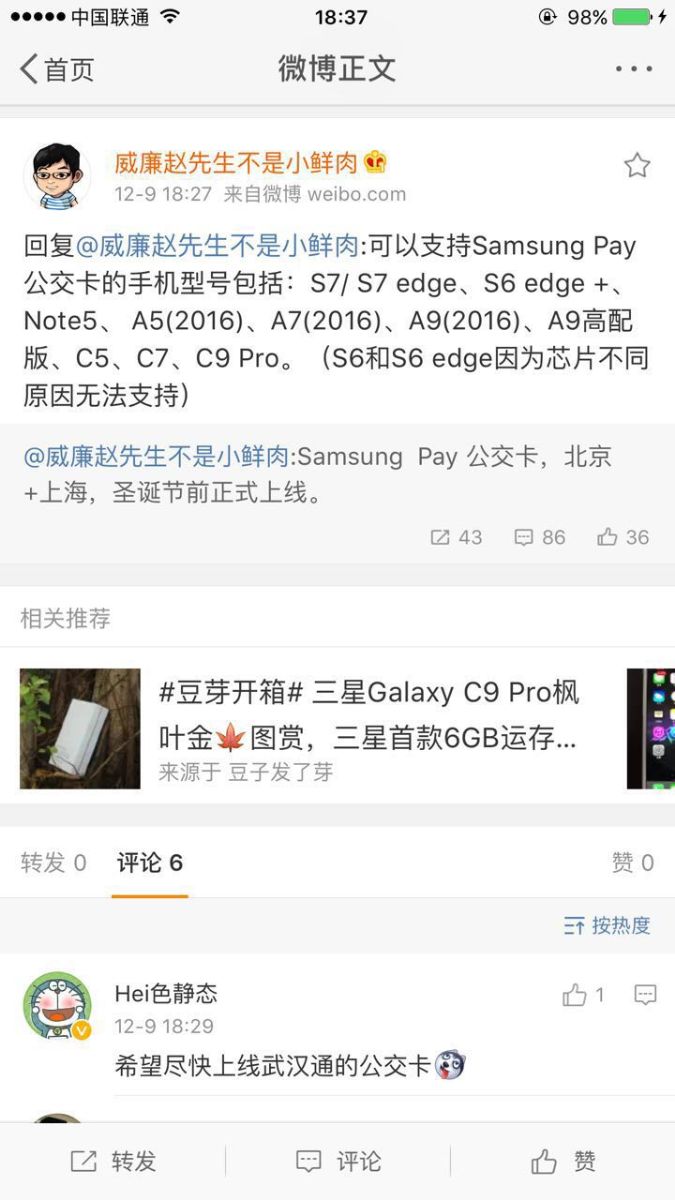
Task: Show the 赞 0 likes tab
Action: pyautogui.click(x=632, y=863)
